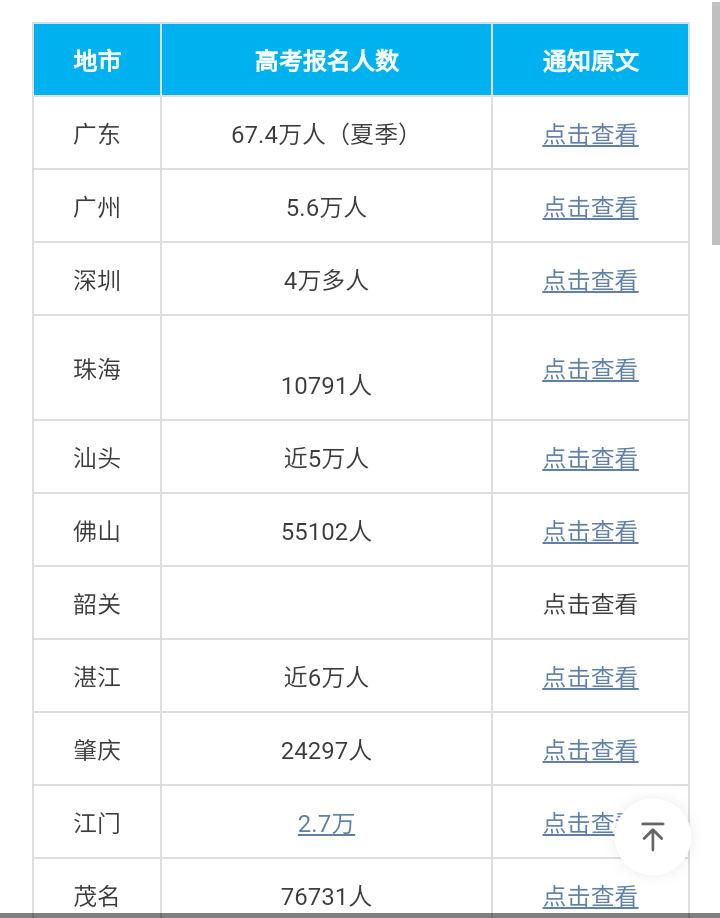This screenshot has width=720, height=918.
Task: Click the 广东 city name cell
Action: click(x=96, y=133)
